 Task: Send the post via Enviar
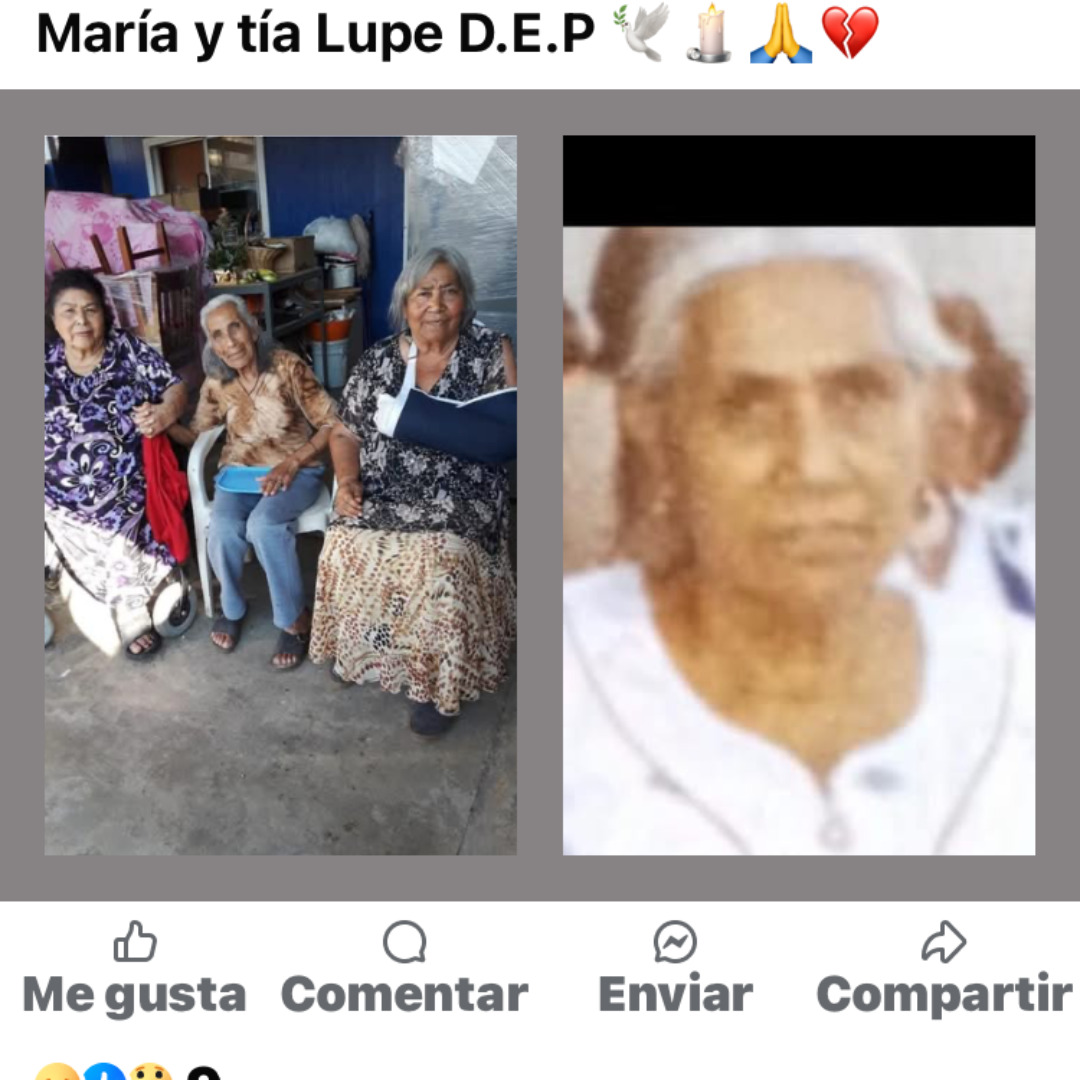675,968
